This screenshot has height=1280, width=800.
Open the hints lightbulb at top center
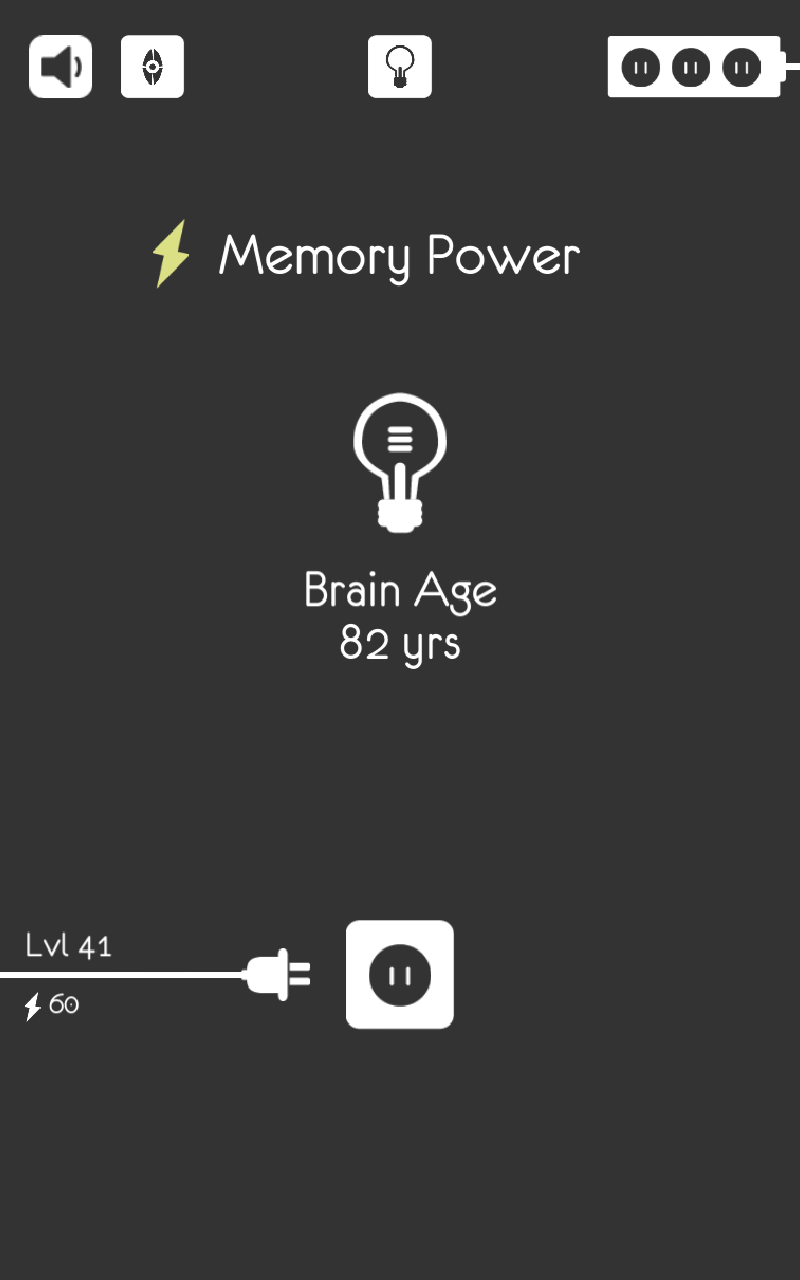pos(400,66)
